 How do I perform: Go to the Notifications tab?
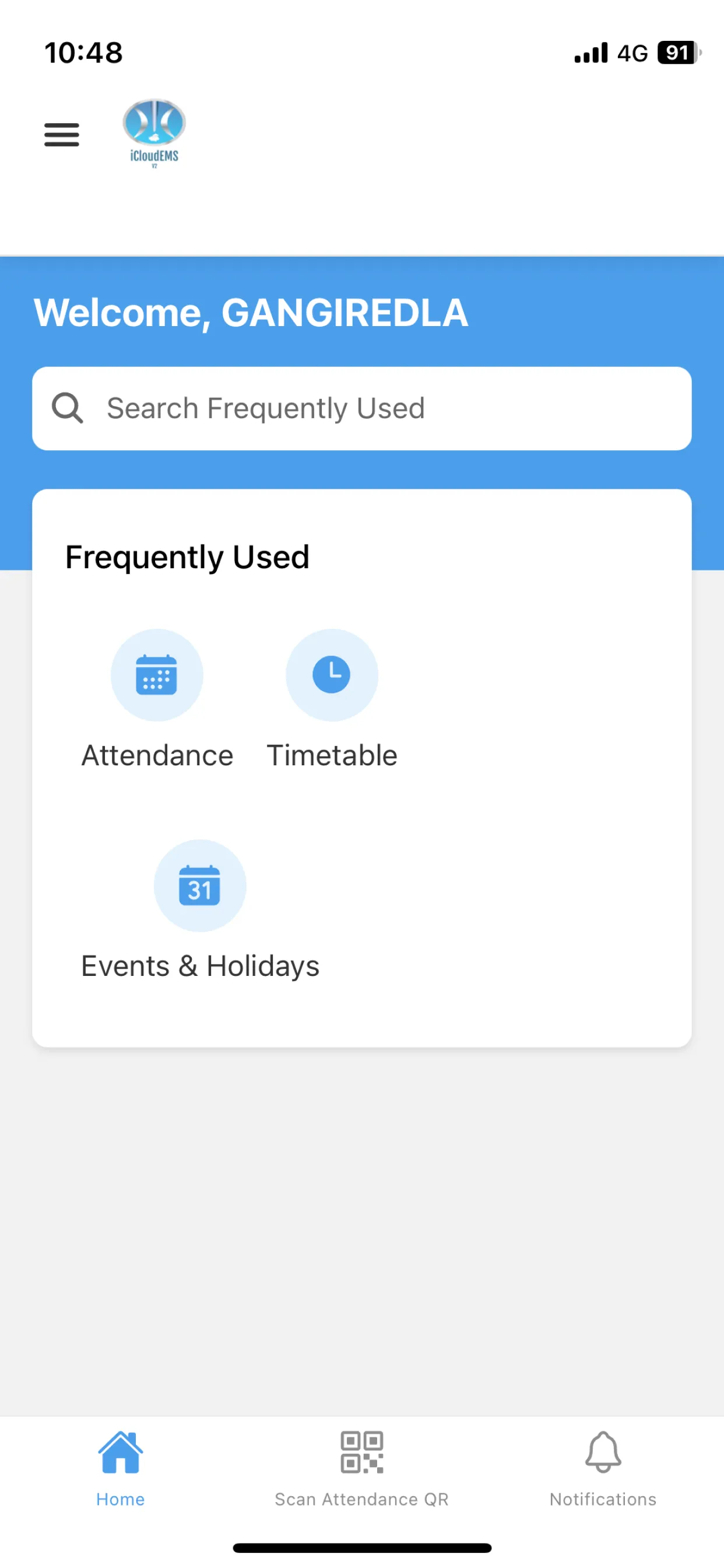click(x=602, y=1464)
